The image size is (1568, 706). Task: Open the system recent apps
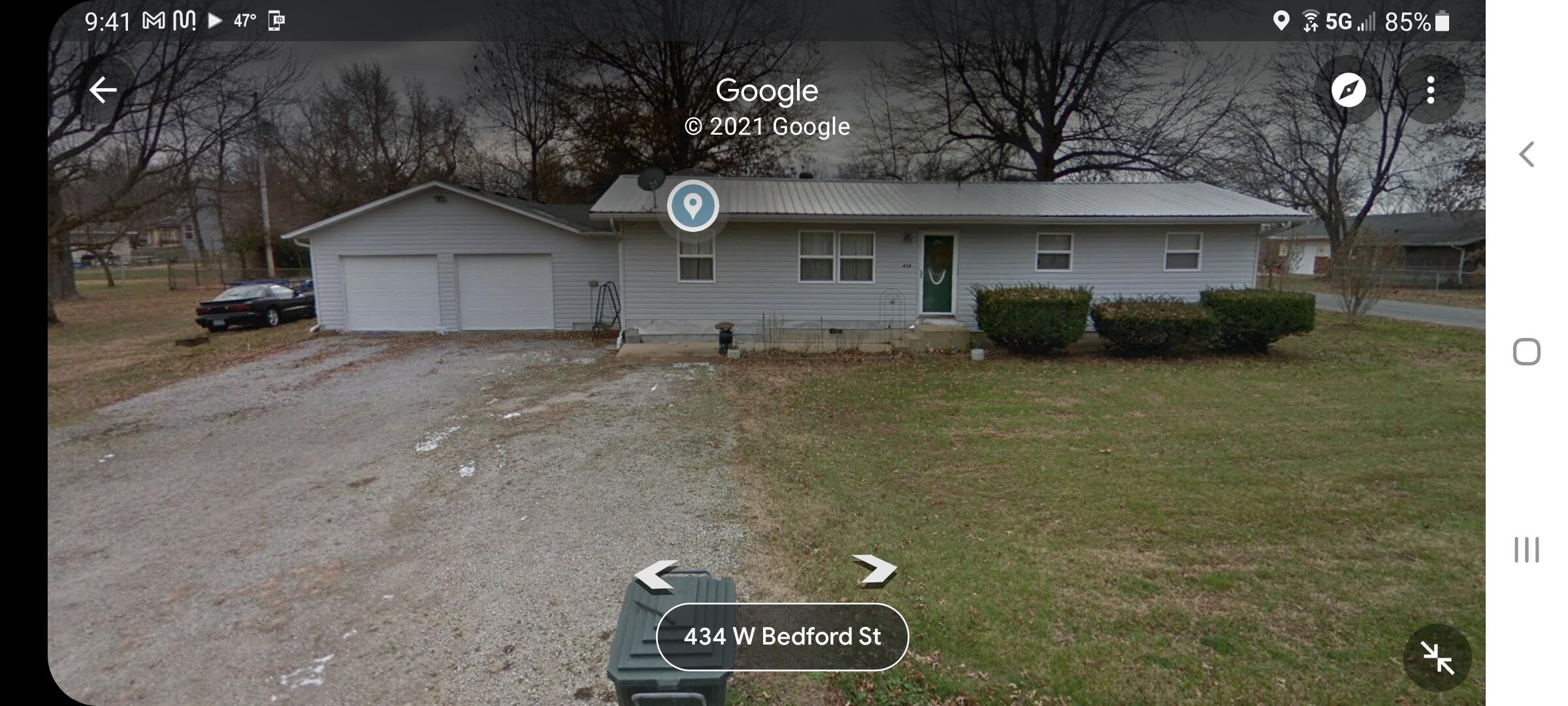(1526, 550)
